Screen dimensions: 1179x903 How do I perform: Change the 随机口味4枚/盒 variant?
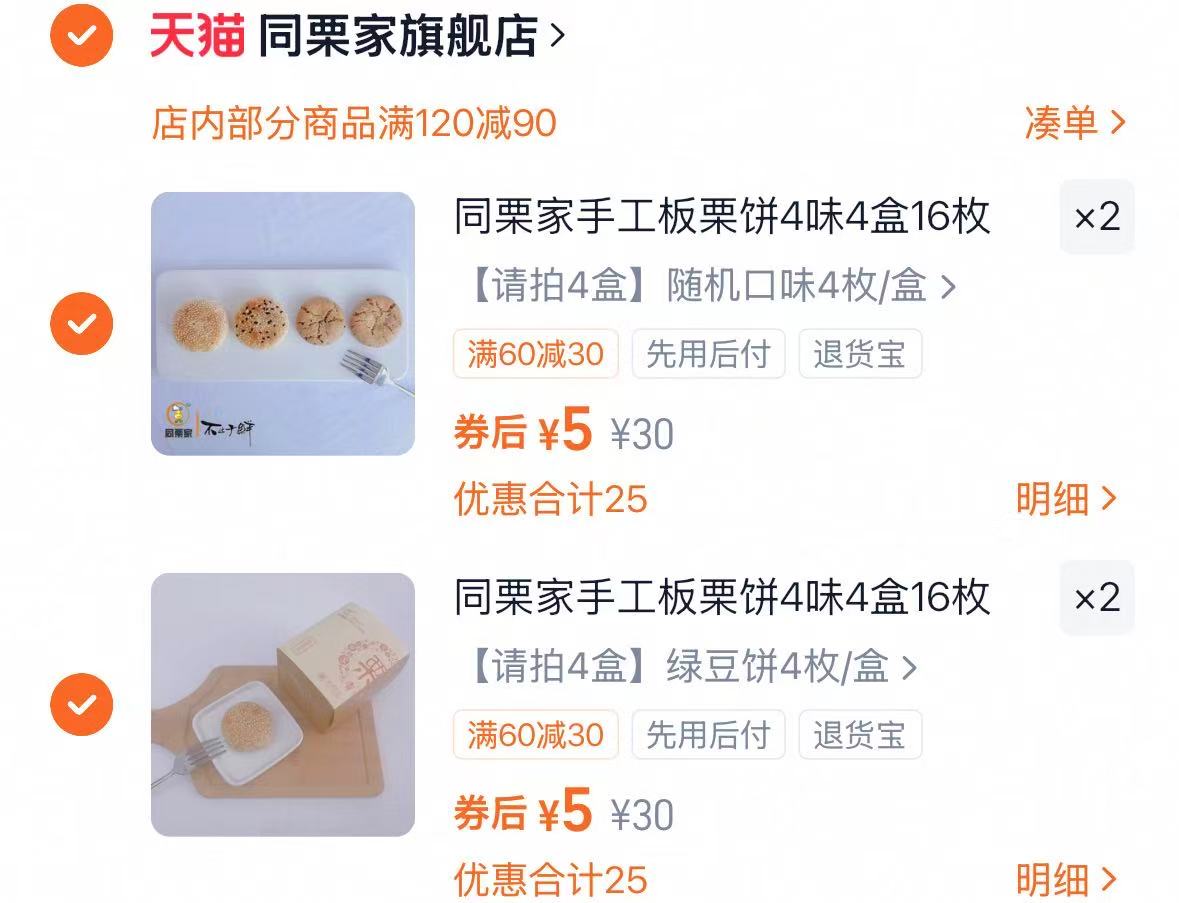(x=711, y=286)
